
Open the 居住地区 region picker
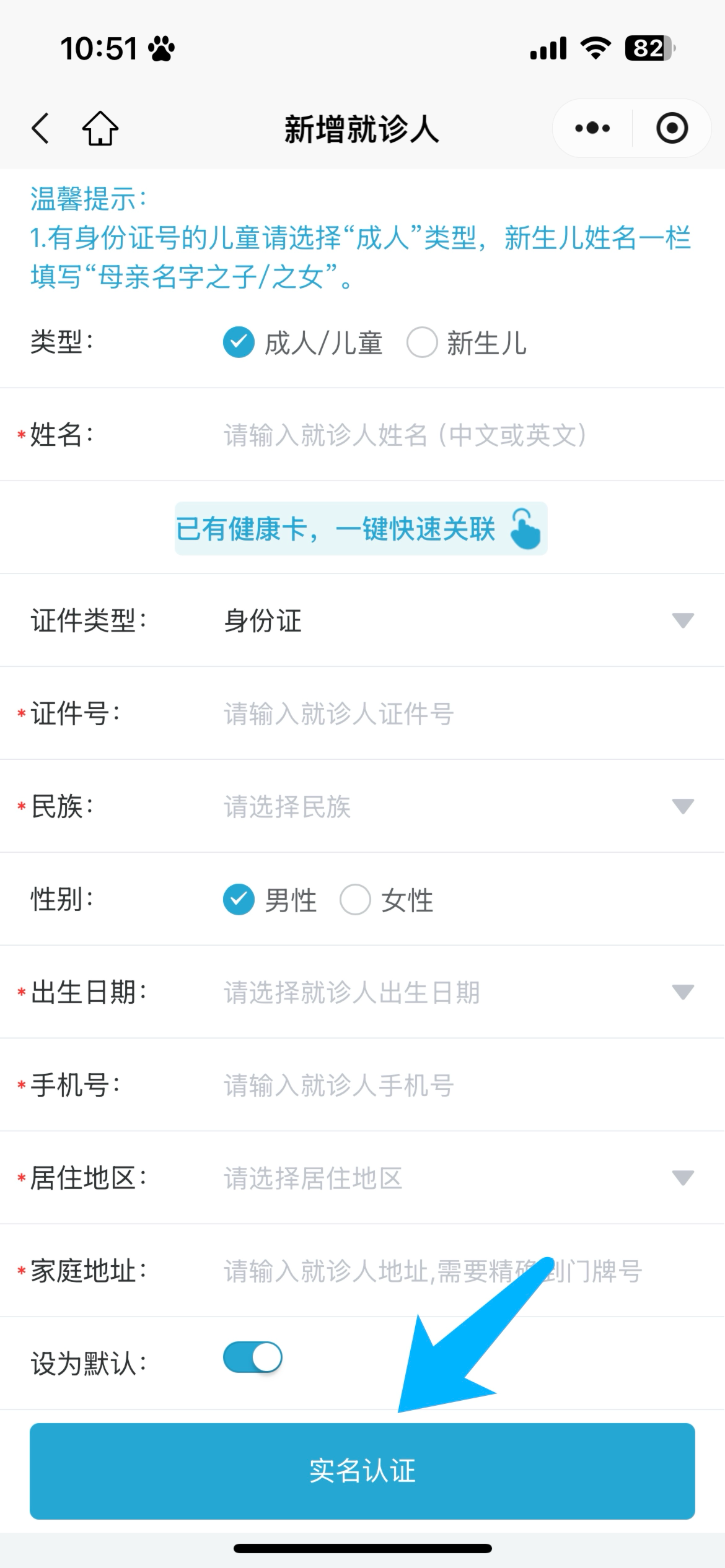point(459,1178)
